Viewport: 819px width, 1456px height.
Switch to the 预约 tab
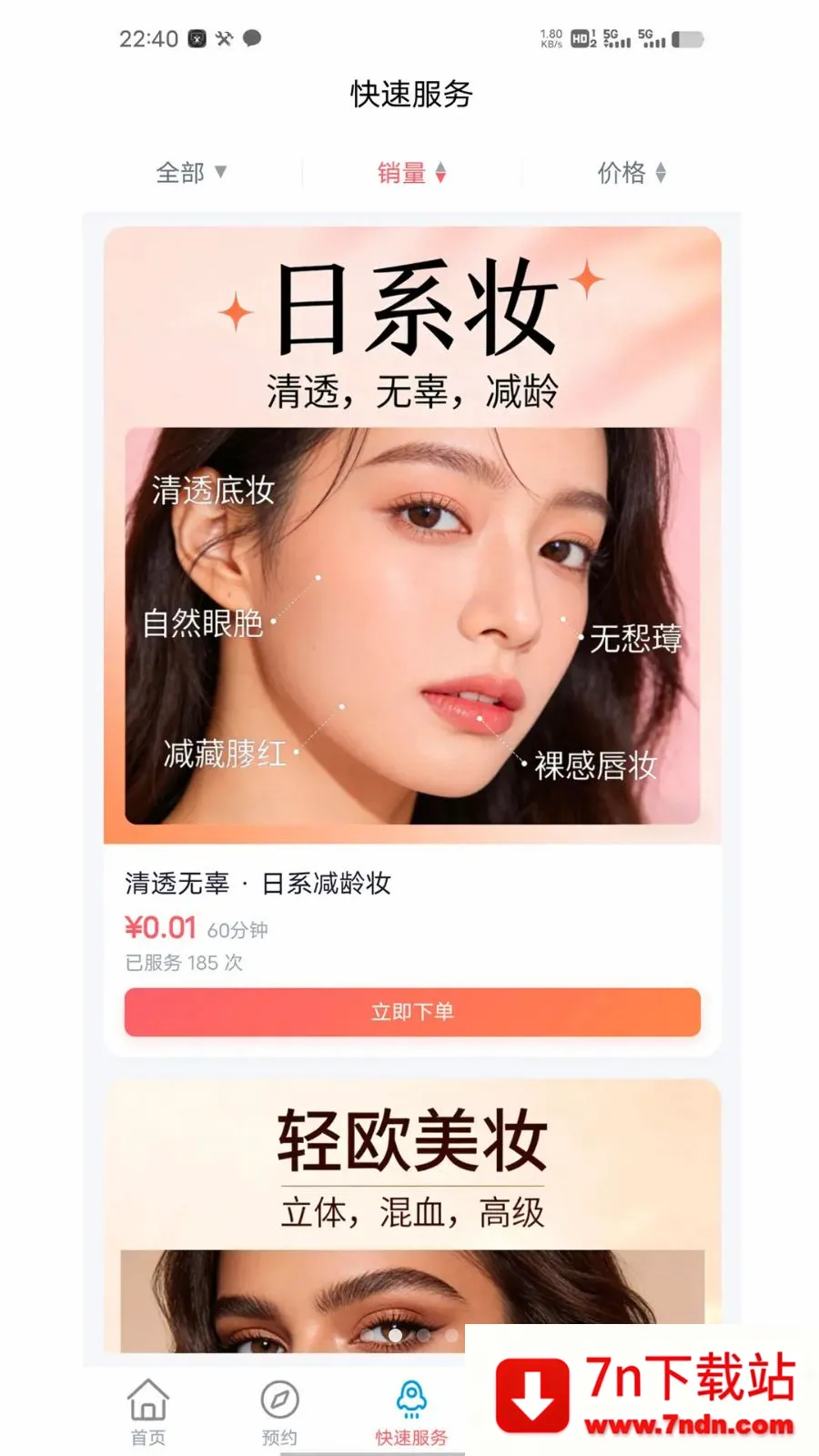pos(279,1411)
